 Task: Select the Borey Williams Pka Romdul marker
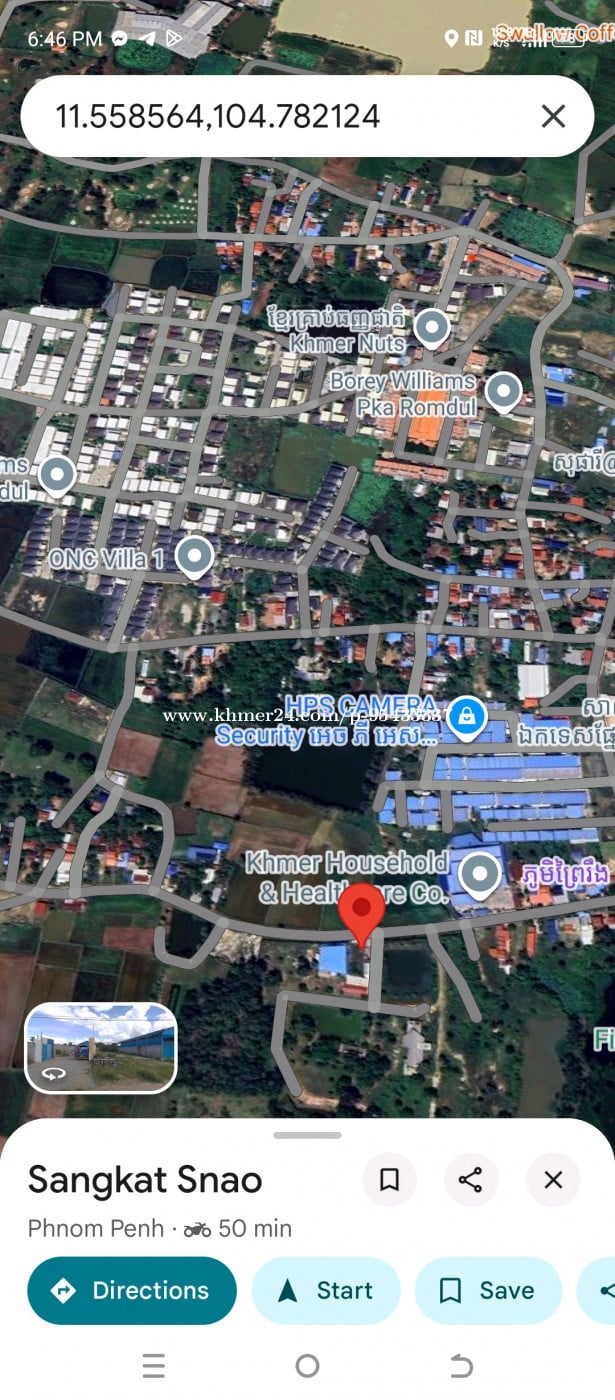503,391
